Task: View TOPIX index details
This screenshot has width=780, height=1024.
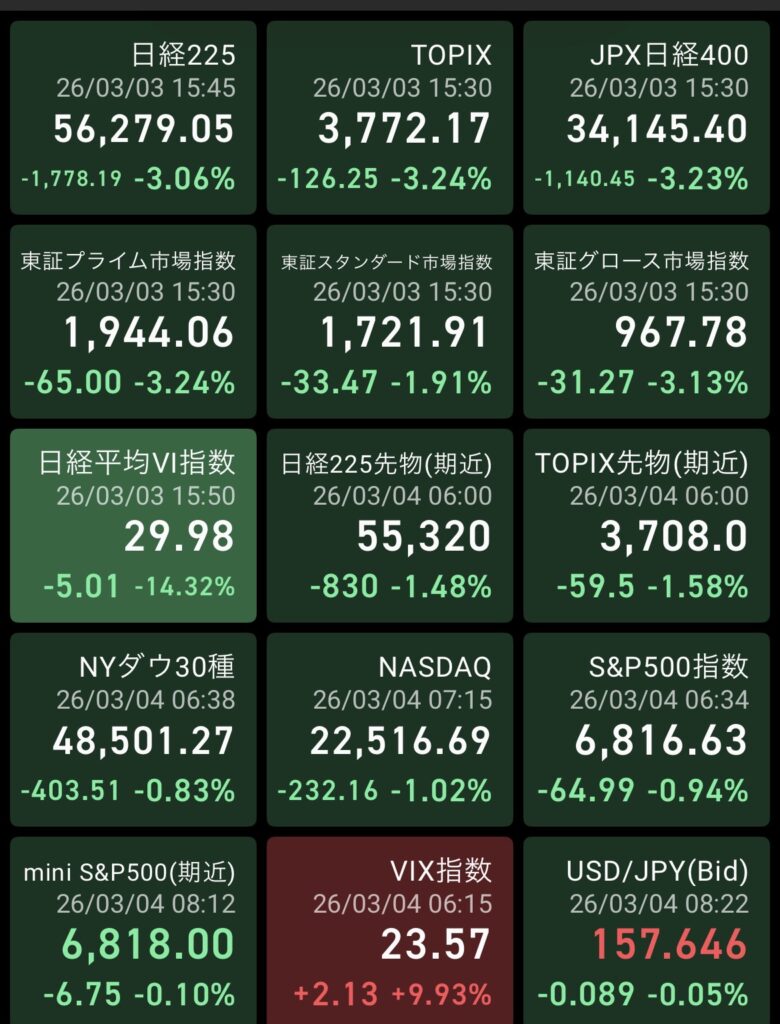Action: tap(390, 118)
